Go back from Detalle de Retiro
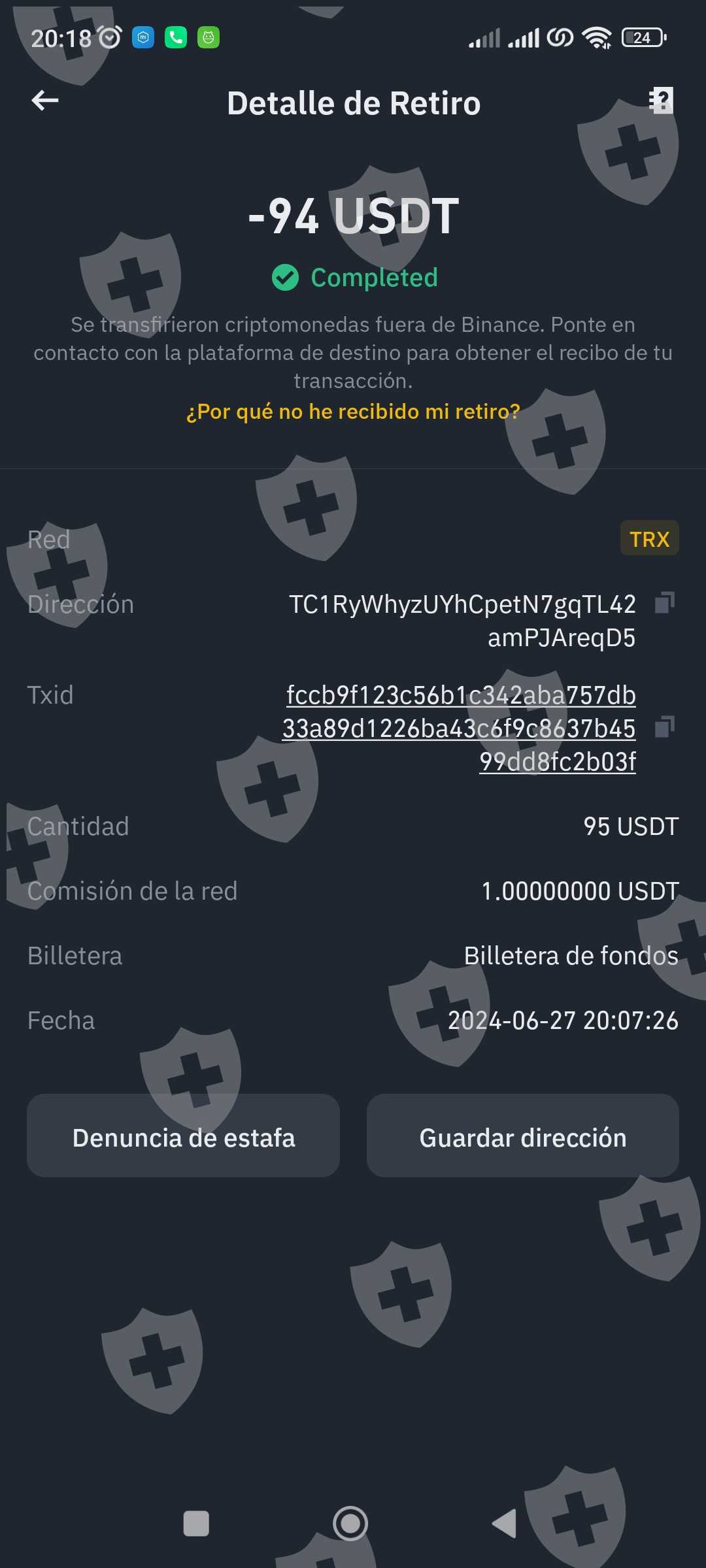 pos(45,101)
